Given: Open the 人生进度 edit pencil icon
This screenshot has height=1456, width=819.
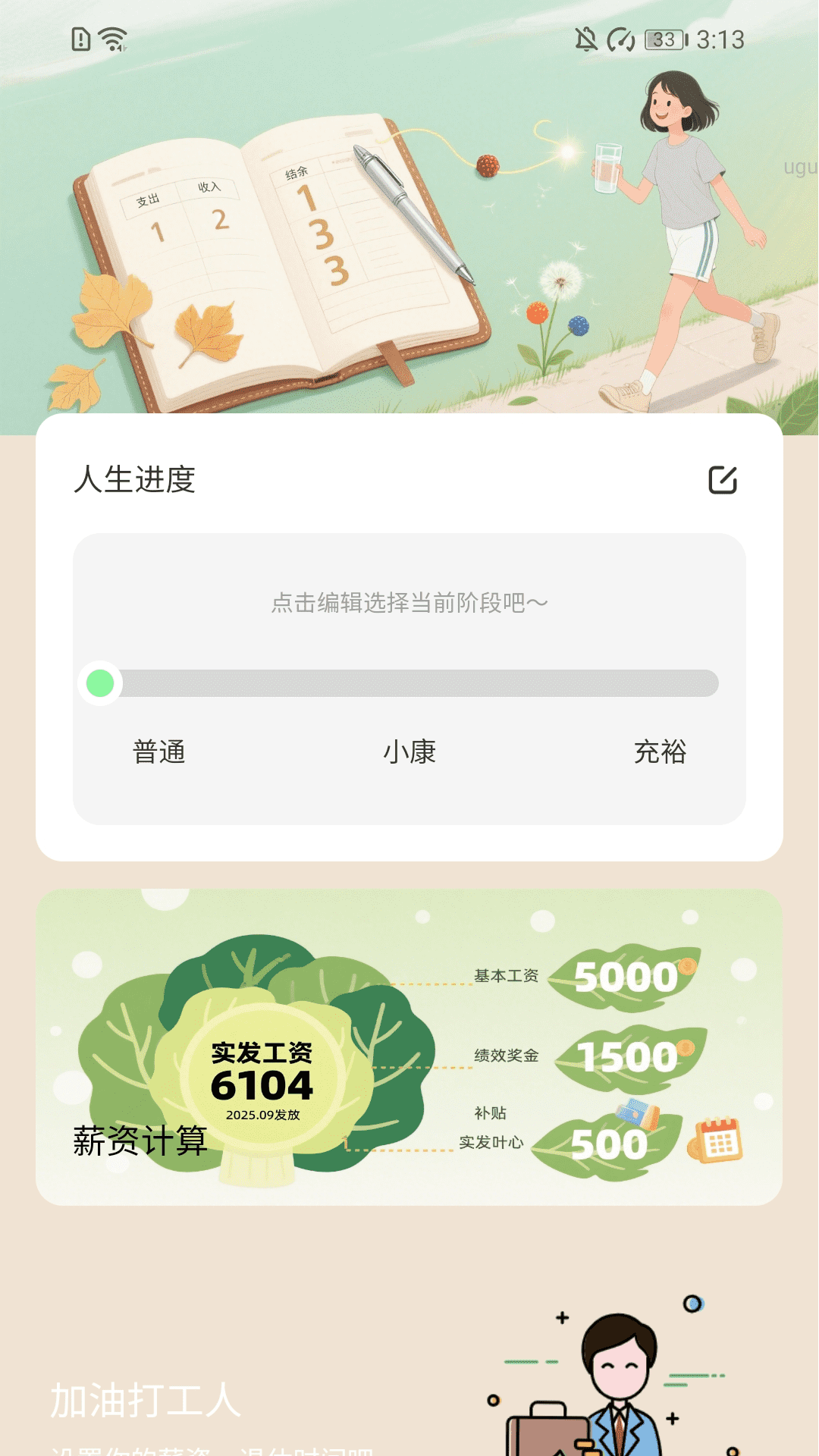Looking at the screenshot, I should click(723, 480).
